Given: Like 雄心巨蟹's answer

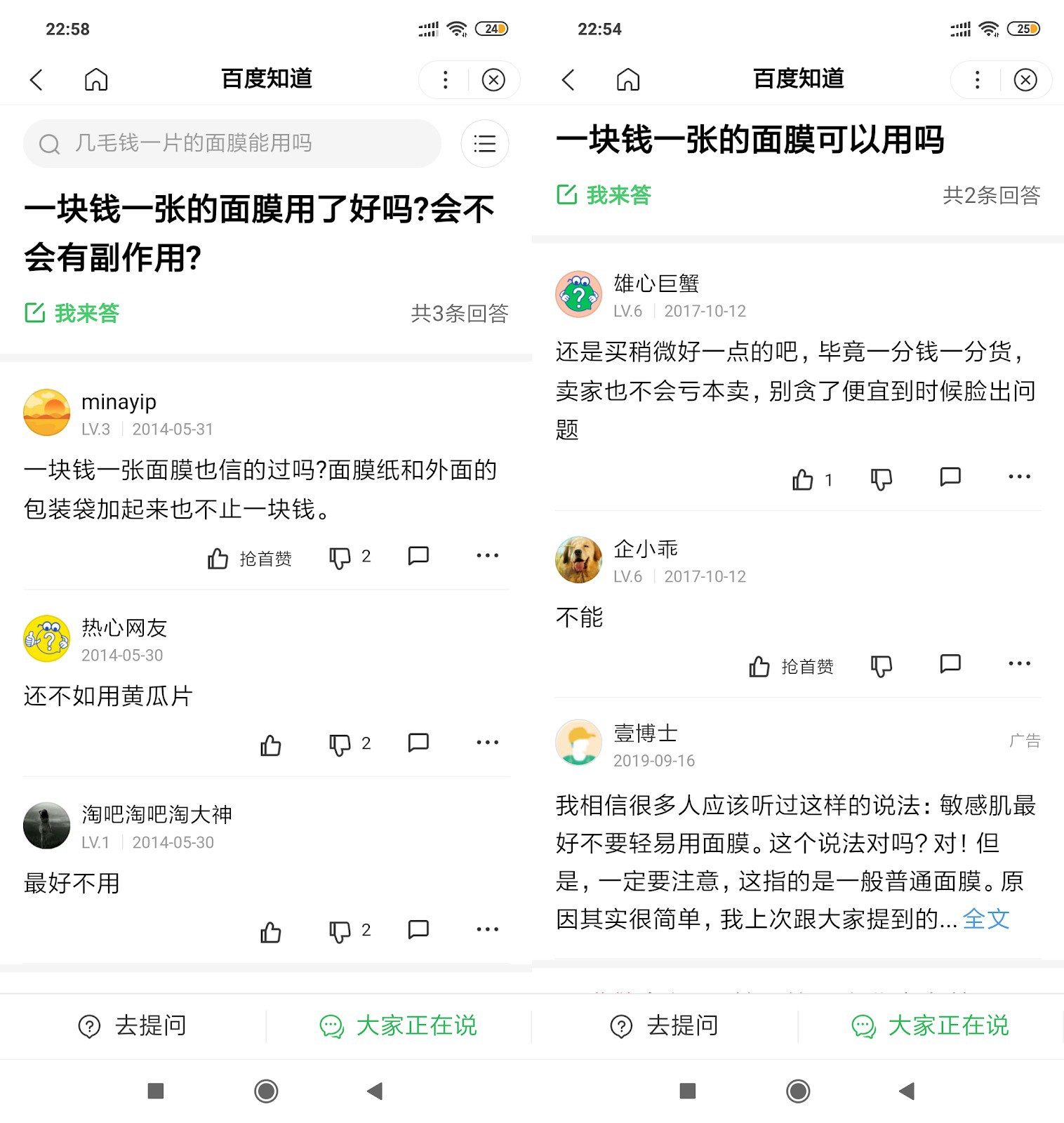Looking at the screenshot, I should [803, 479].
